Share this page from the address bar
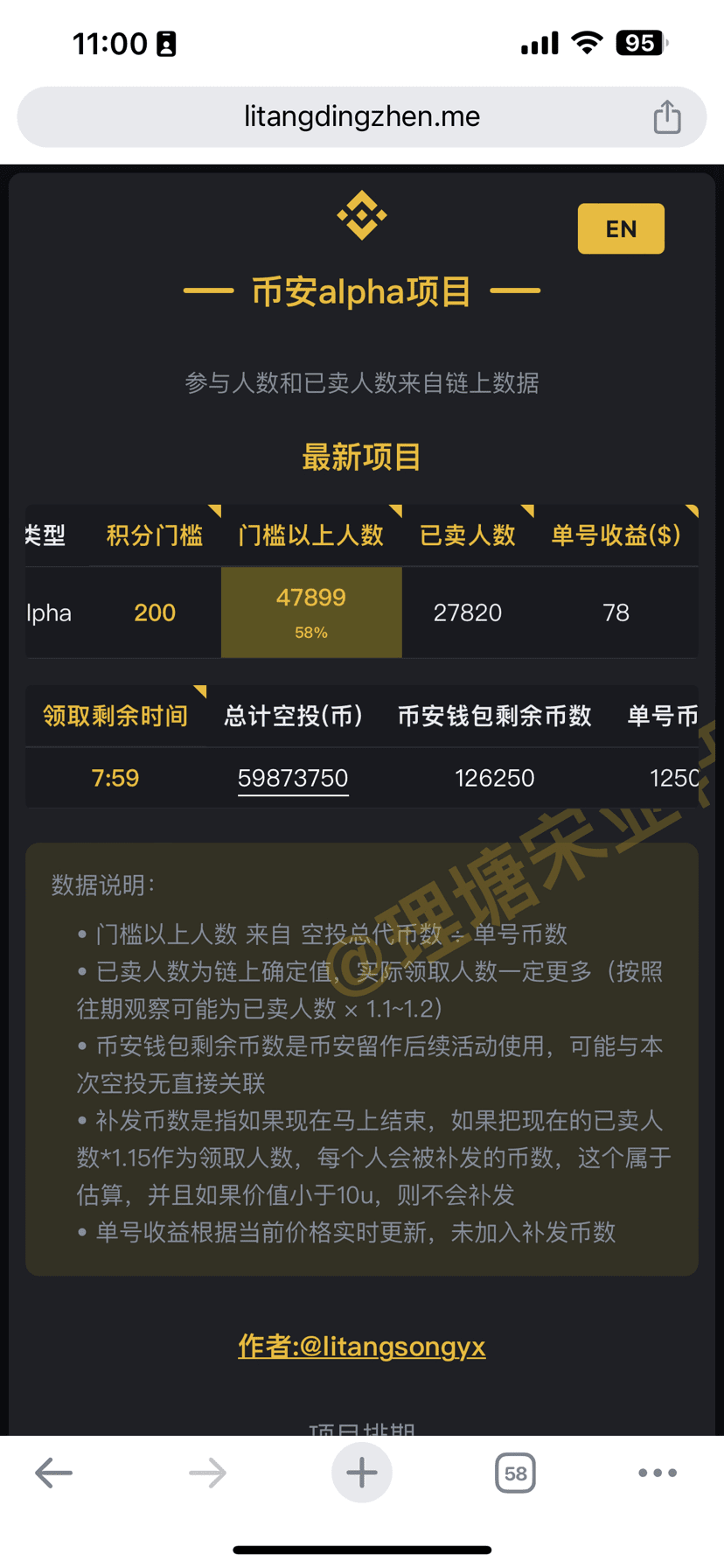This screenshot has height=1568, width=724. tap(667, 116)
